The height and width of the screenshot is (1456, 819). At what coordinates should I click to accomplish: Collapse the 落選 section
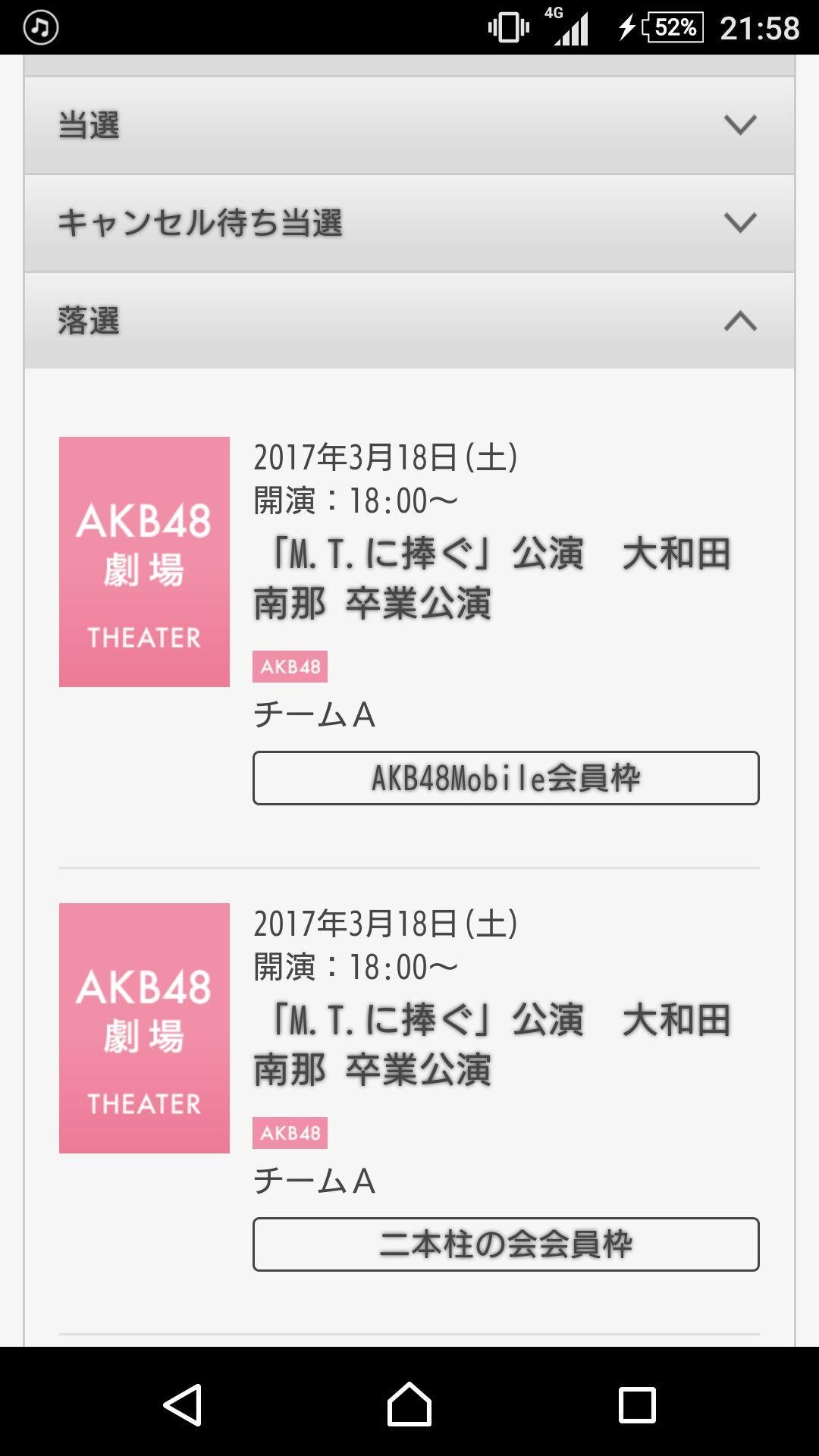point(409,321)
